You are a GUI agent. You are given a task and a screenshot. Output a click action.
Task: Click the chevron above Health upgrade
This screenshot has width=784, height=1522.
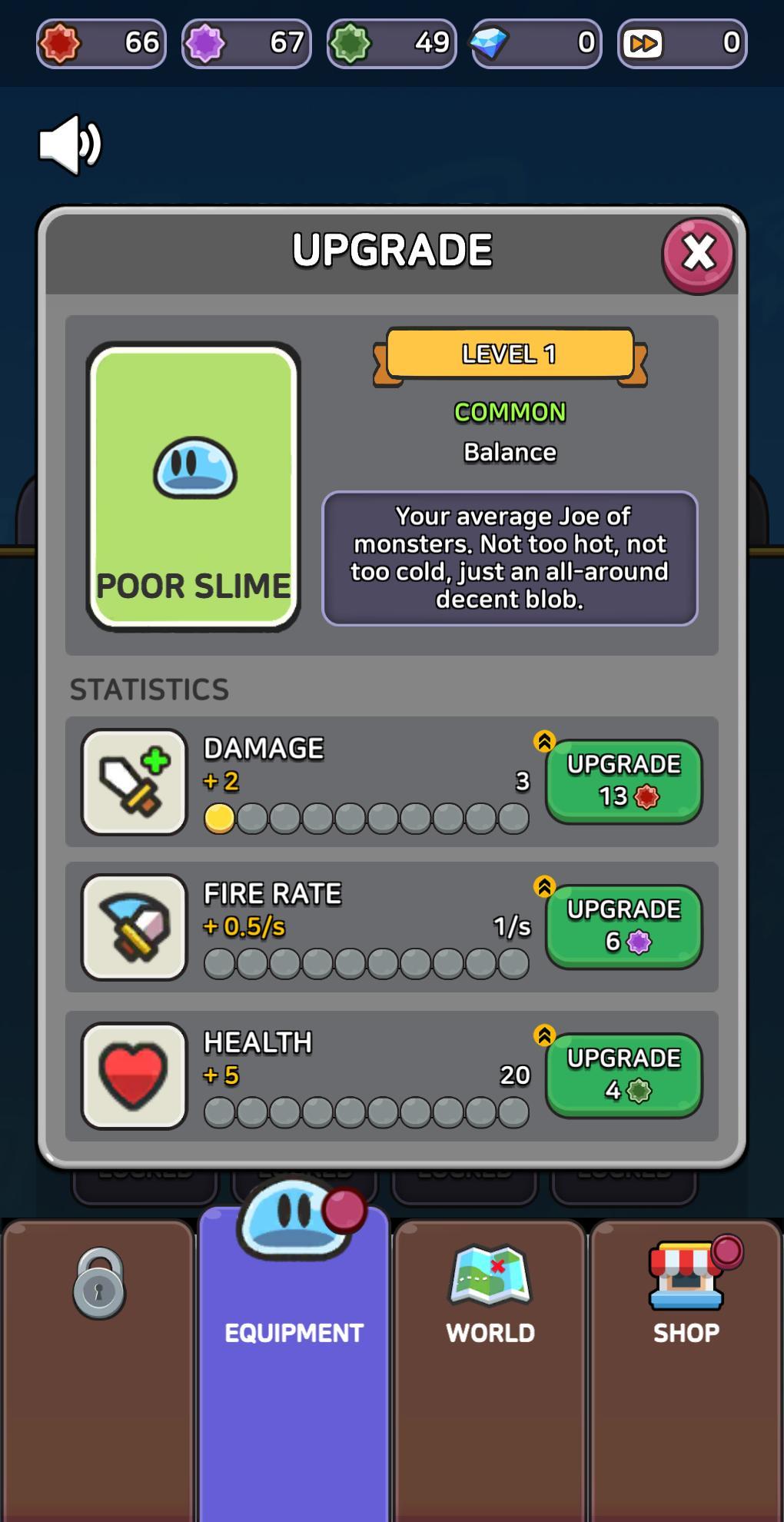point(545,1035)
